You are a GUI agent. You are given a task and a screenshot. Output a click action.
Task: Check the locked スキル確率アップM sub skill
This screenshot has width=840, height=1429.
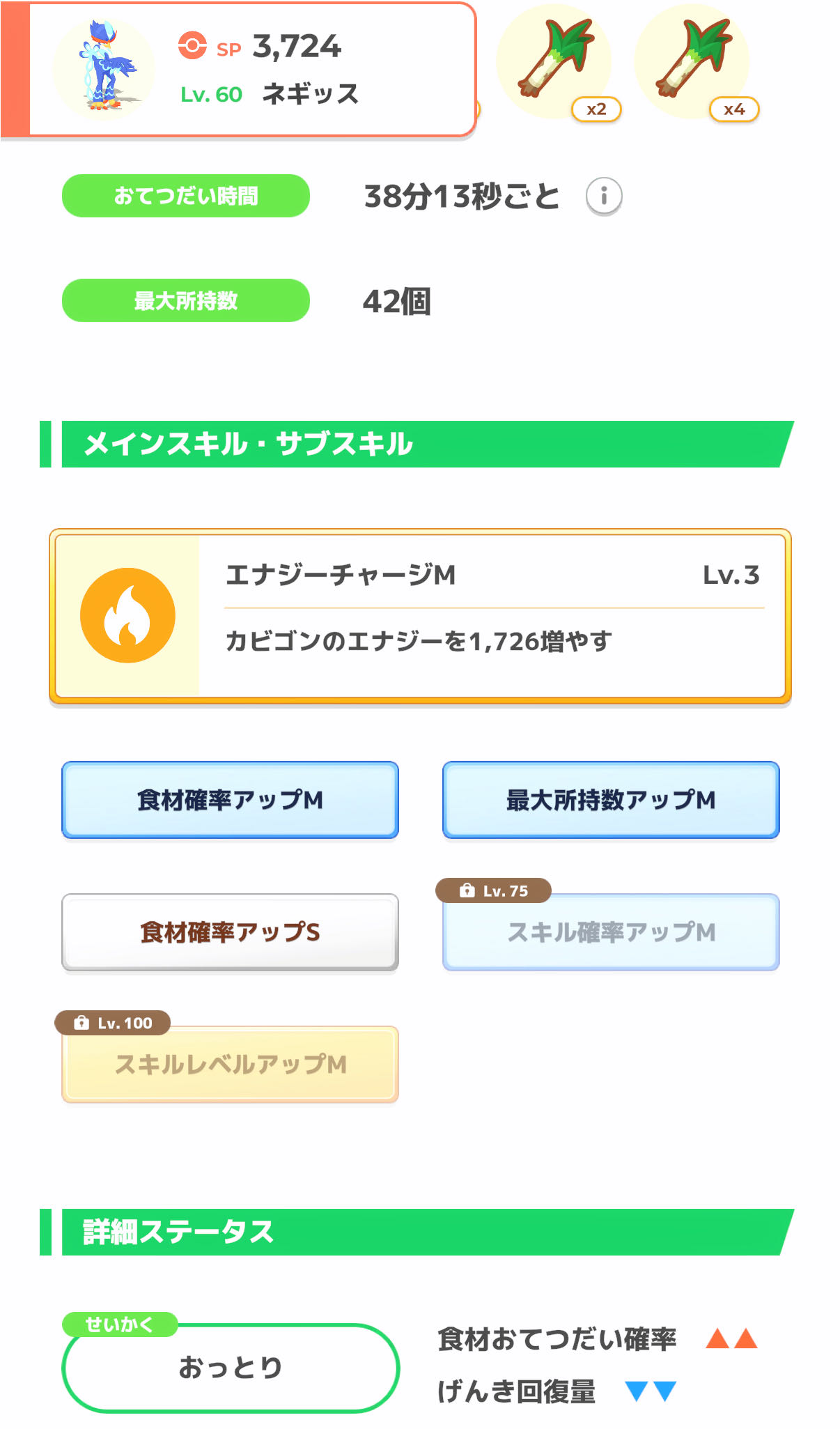coord(611,932)
